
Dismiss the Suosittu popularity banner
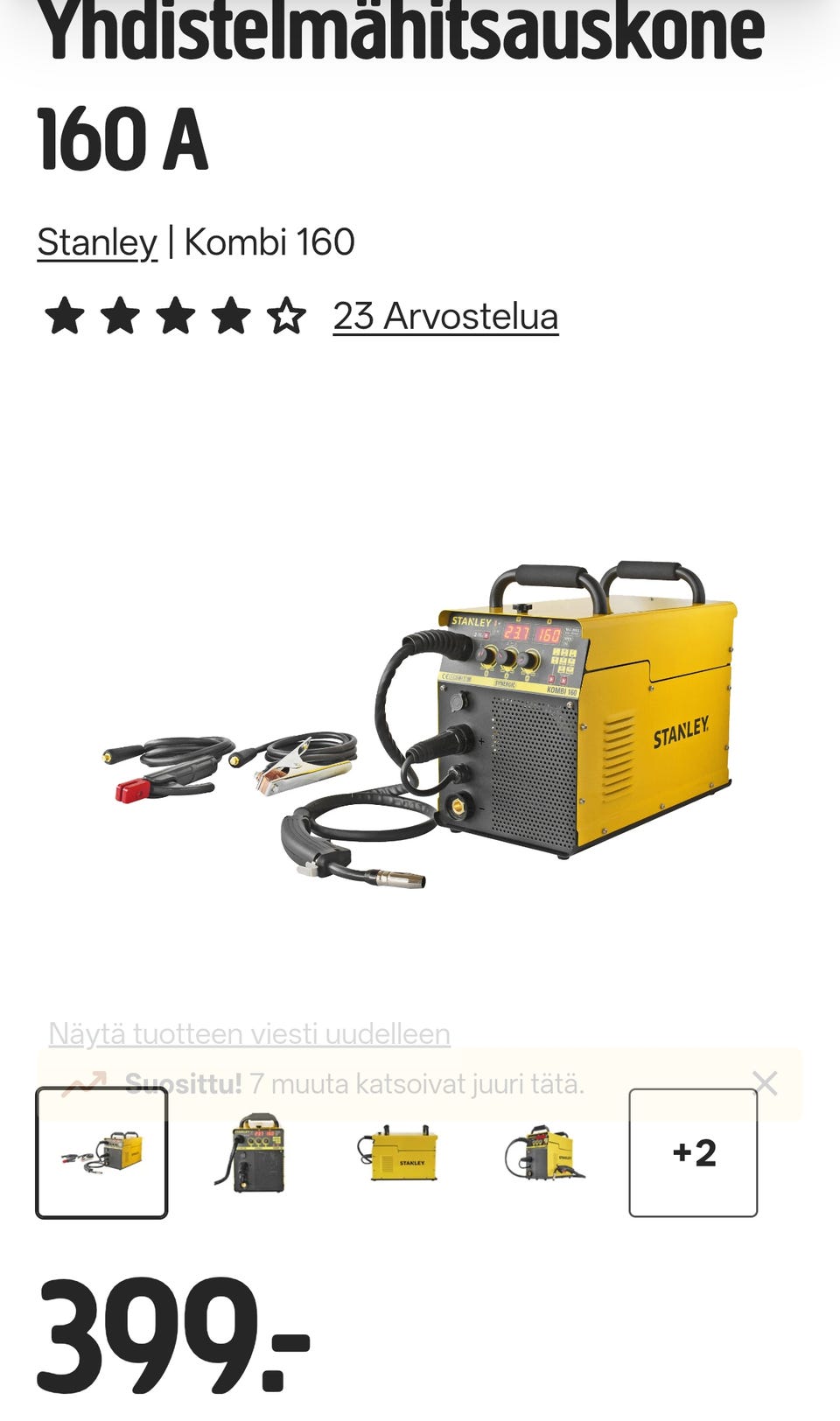pyautogui.click(x=765, y=1083)
